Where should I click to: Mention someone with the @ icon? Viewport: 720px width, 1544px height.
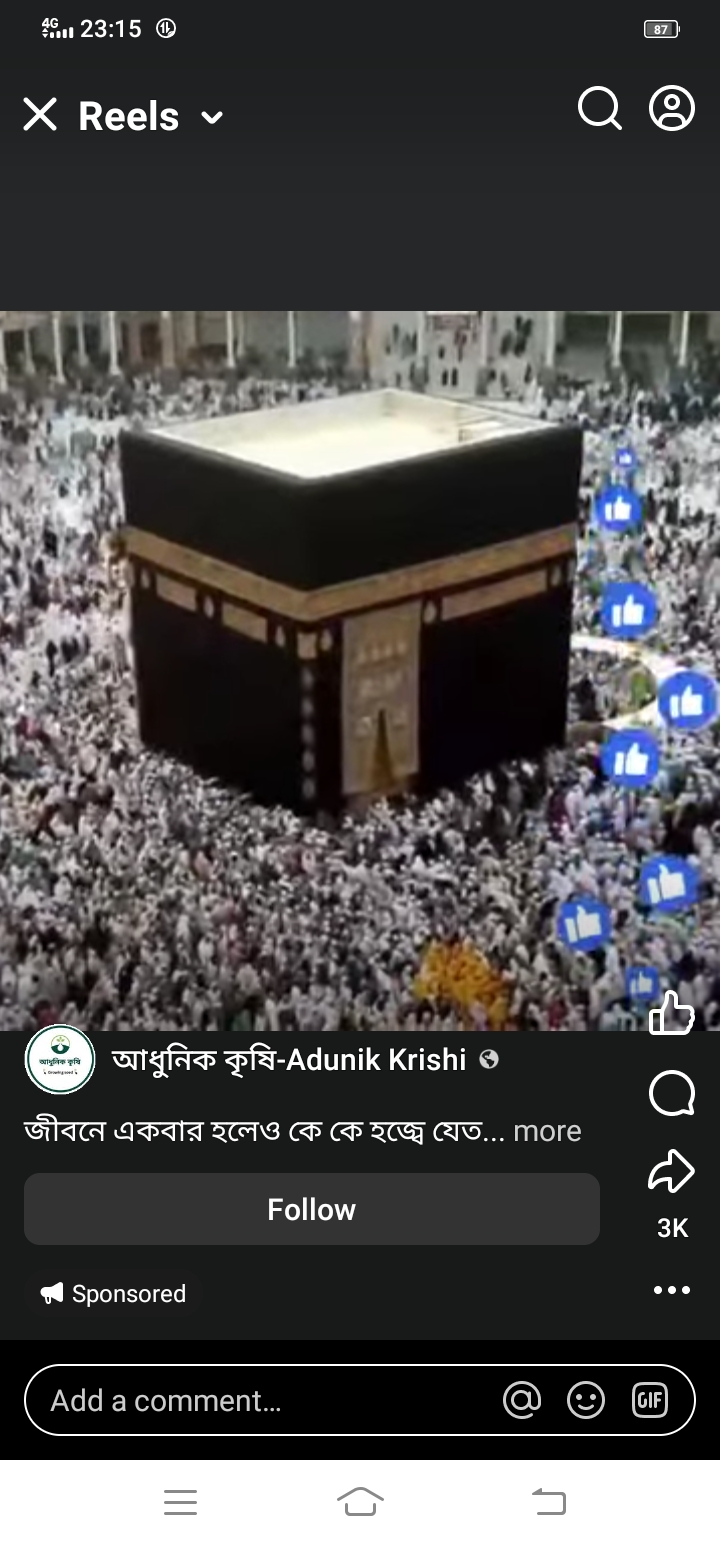(522, 1400)
